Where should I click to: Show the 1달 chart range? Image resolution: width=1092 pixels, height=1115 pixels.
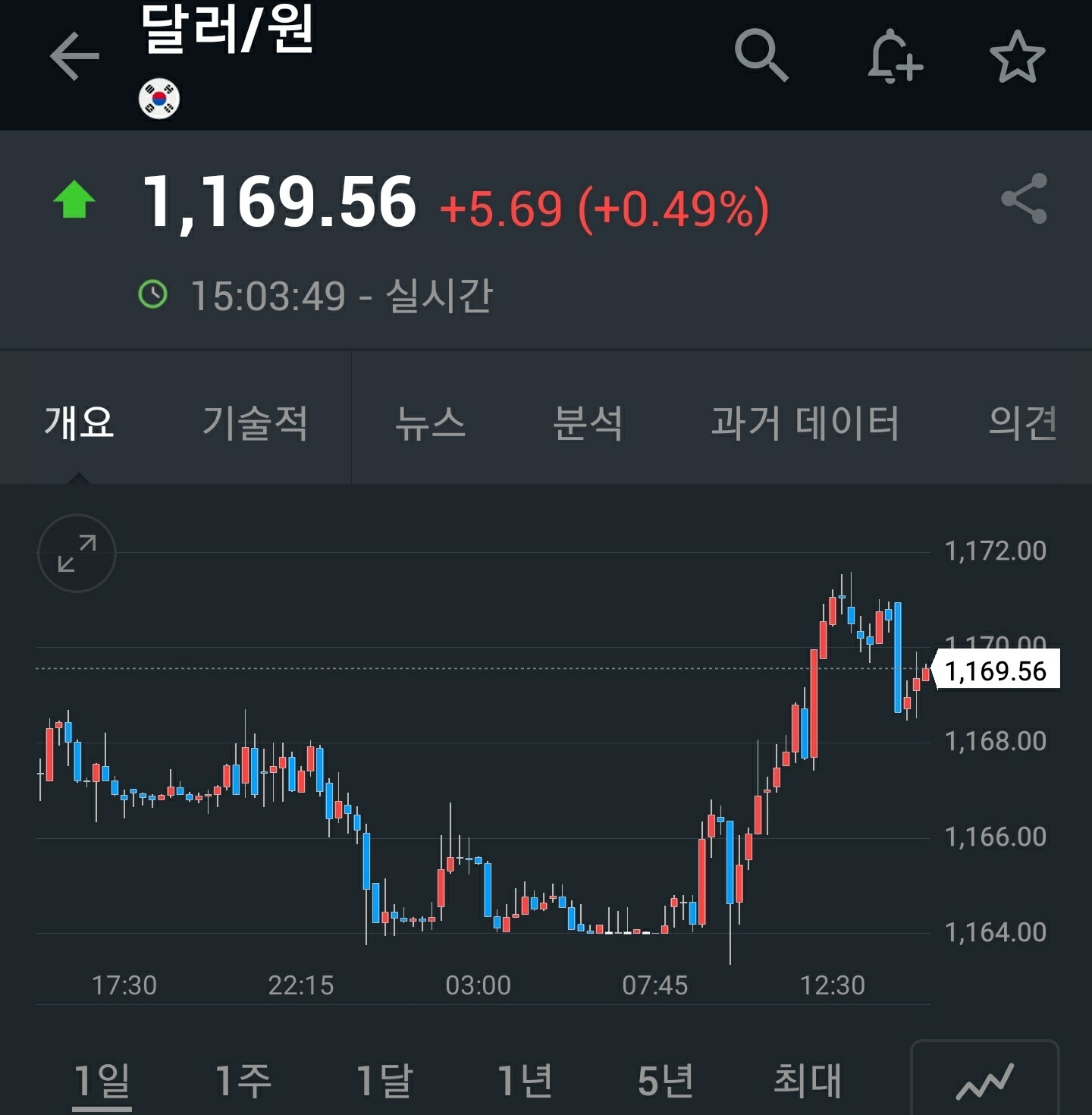384,1080
